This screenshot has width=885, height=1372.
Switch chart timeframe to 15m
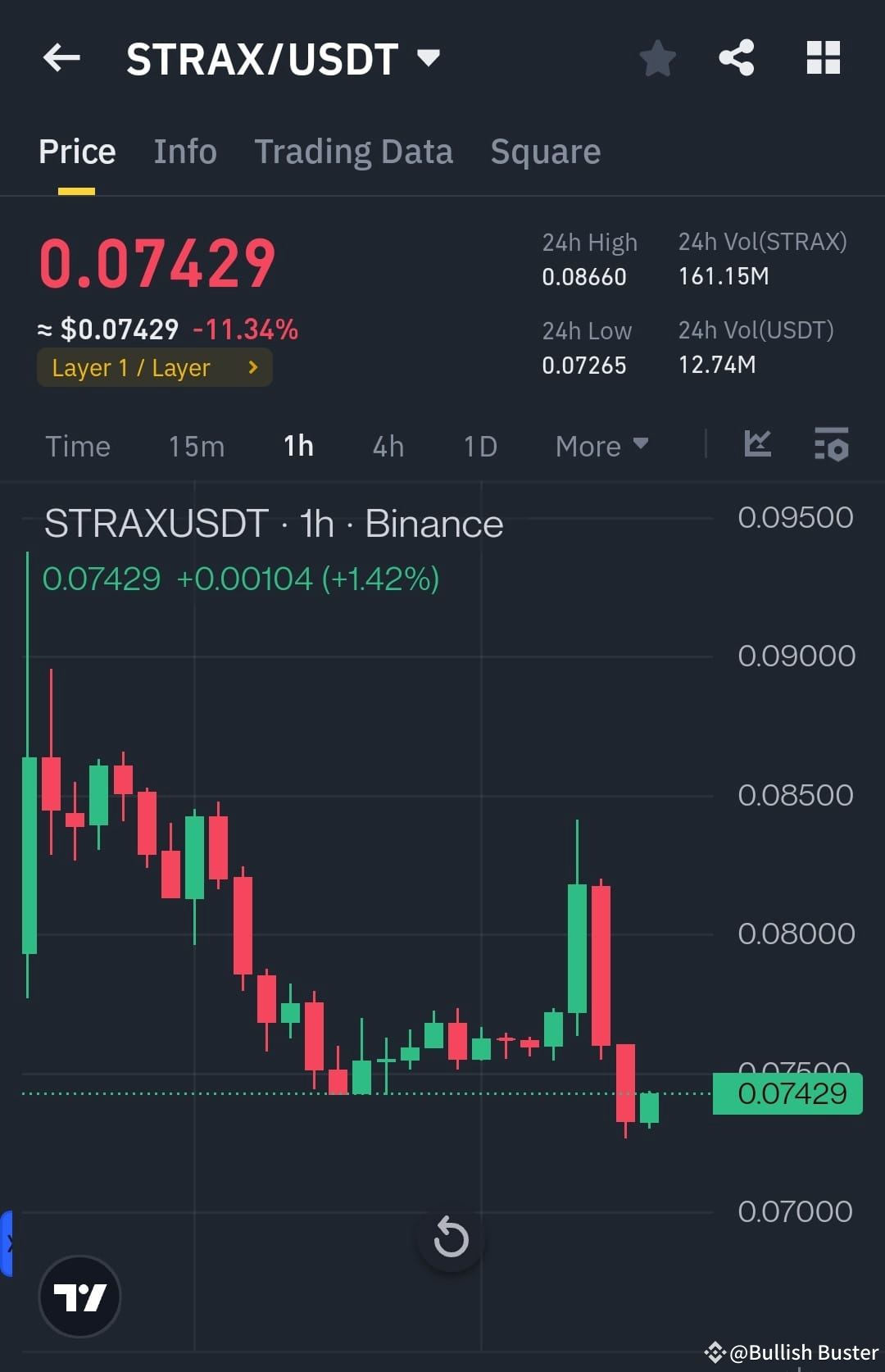(x=196, y=446)
